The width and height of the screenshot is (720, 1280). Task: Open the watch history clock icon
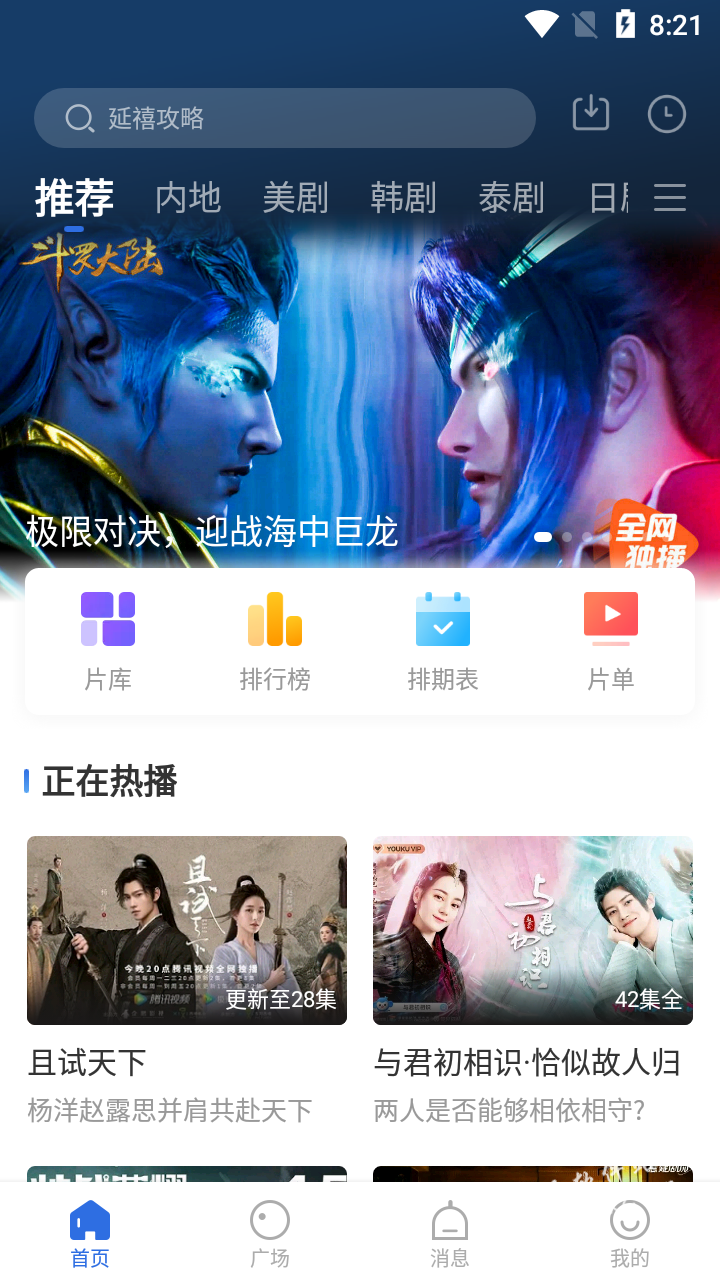click(667, 114)
